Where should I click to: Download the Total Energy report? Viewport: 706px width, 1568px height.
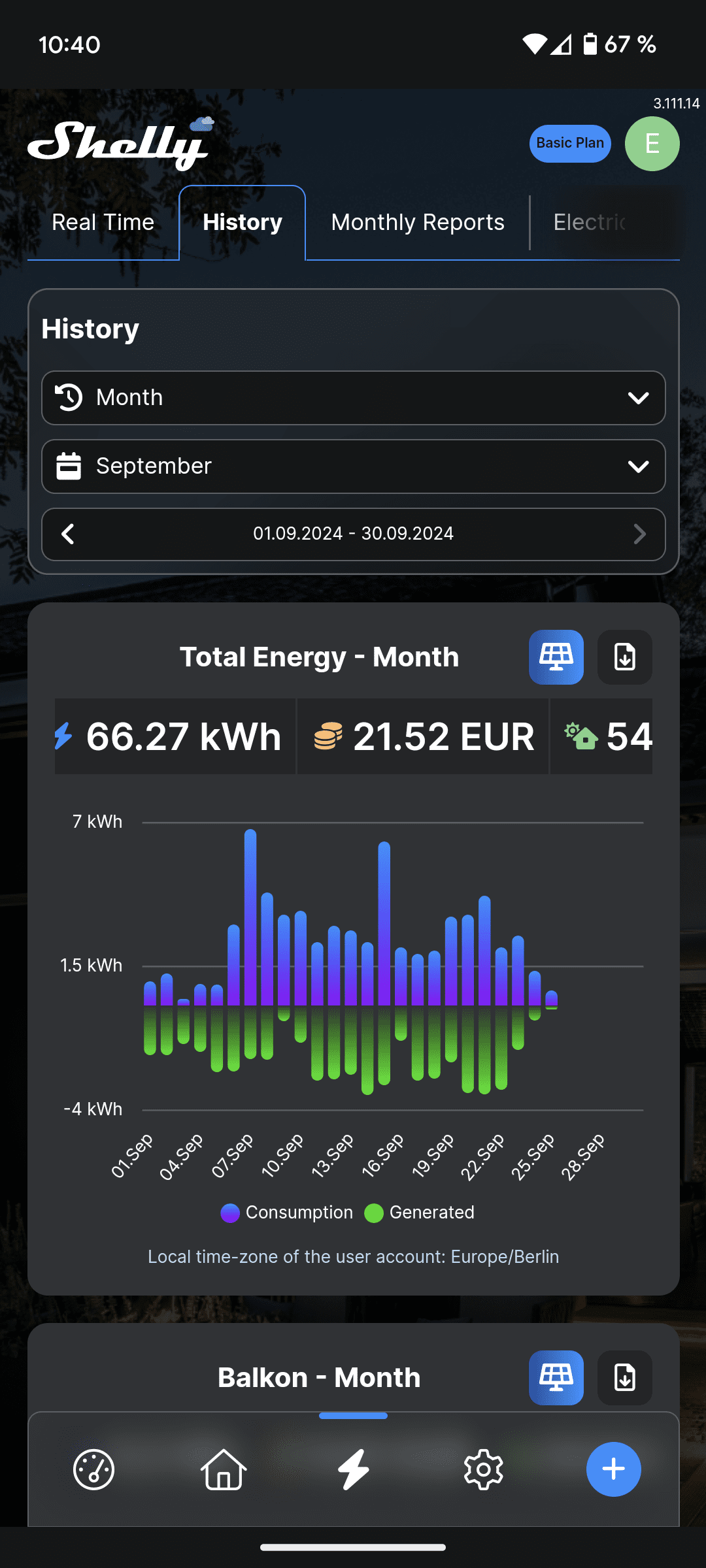coord(625,657)
